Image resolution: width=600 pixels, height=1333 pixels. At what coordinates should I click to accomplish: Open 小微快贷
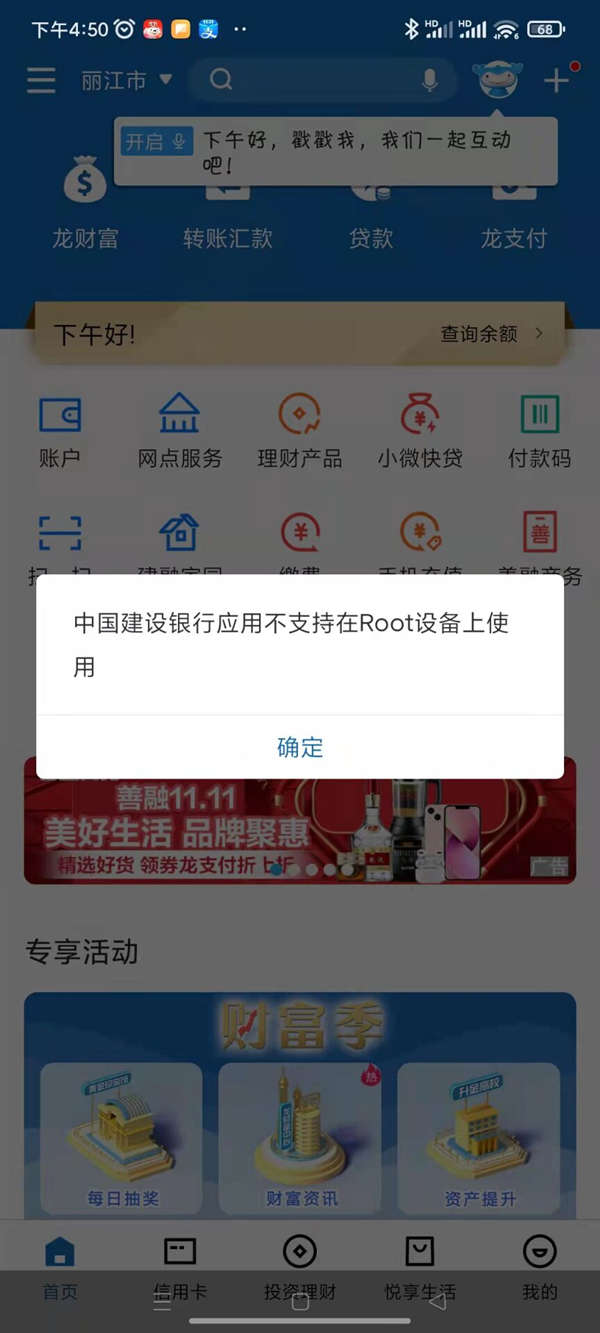420,430
